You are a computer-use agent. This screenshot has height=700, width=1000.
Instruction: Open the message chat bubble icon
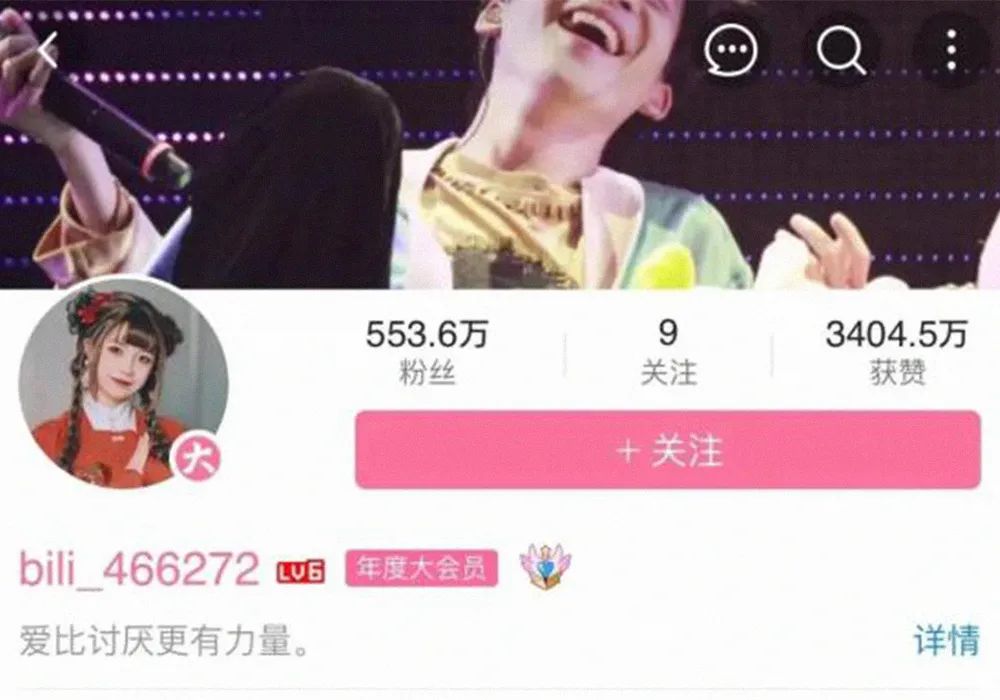[729, 48]
